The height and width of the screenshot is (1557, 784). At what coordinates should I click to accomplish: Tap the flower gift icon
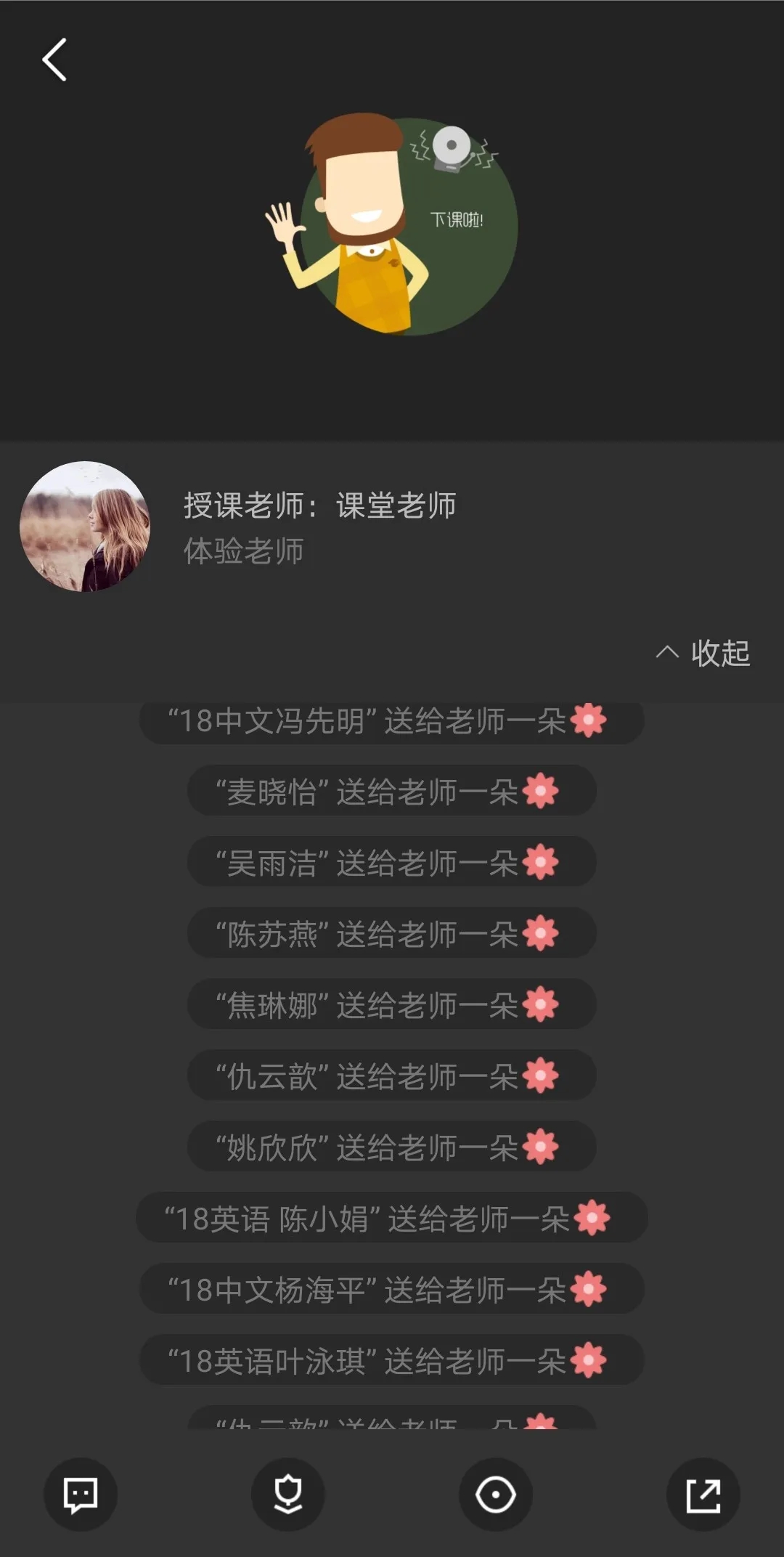(287, 1495)
